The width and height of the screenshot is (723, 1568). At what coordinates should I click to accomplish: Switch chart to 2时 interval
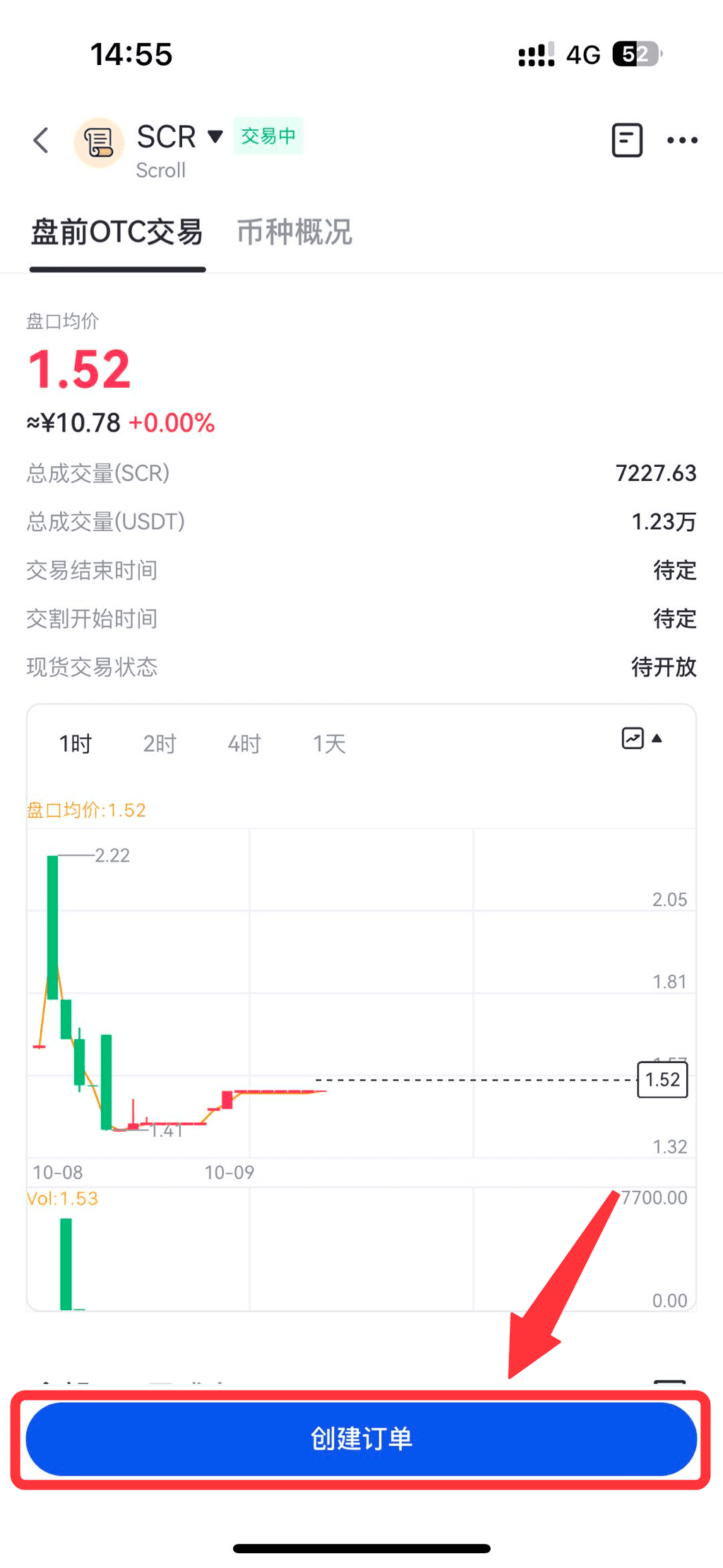pos(160,744)
